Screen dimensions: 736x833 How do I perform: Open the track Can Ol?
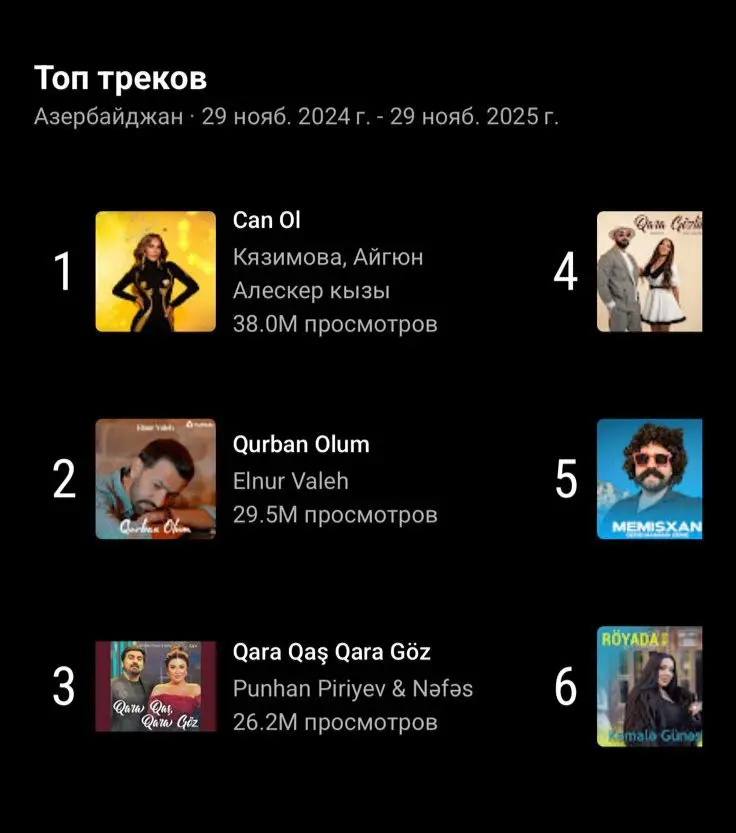[x=266, y=220]
